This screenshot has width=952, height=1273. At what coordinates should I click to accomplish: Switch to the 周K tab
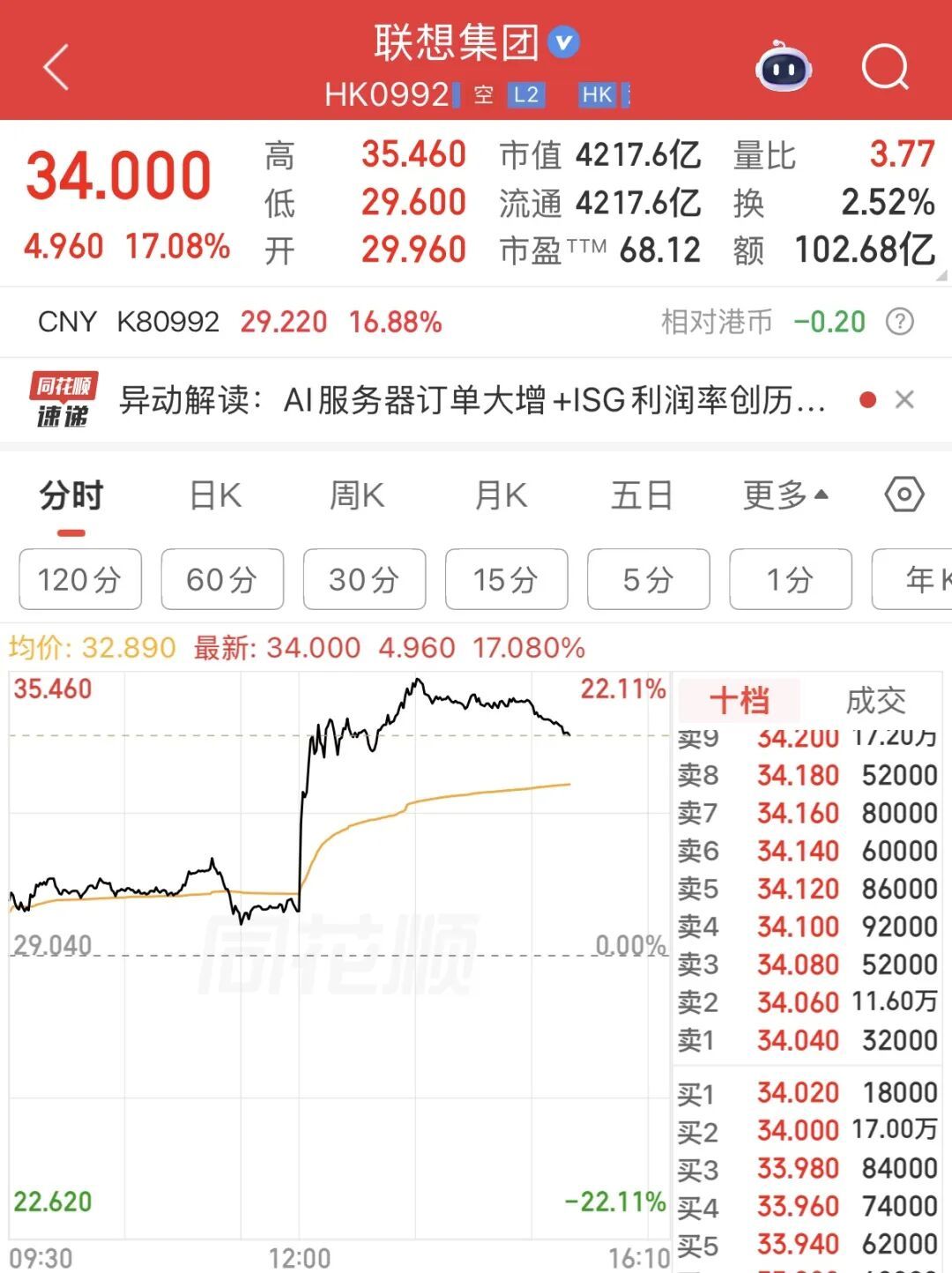tap(357, 495)
